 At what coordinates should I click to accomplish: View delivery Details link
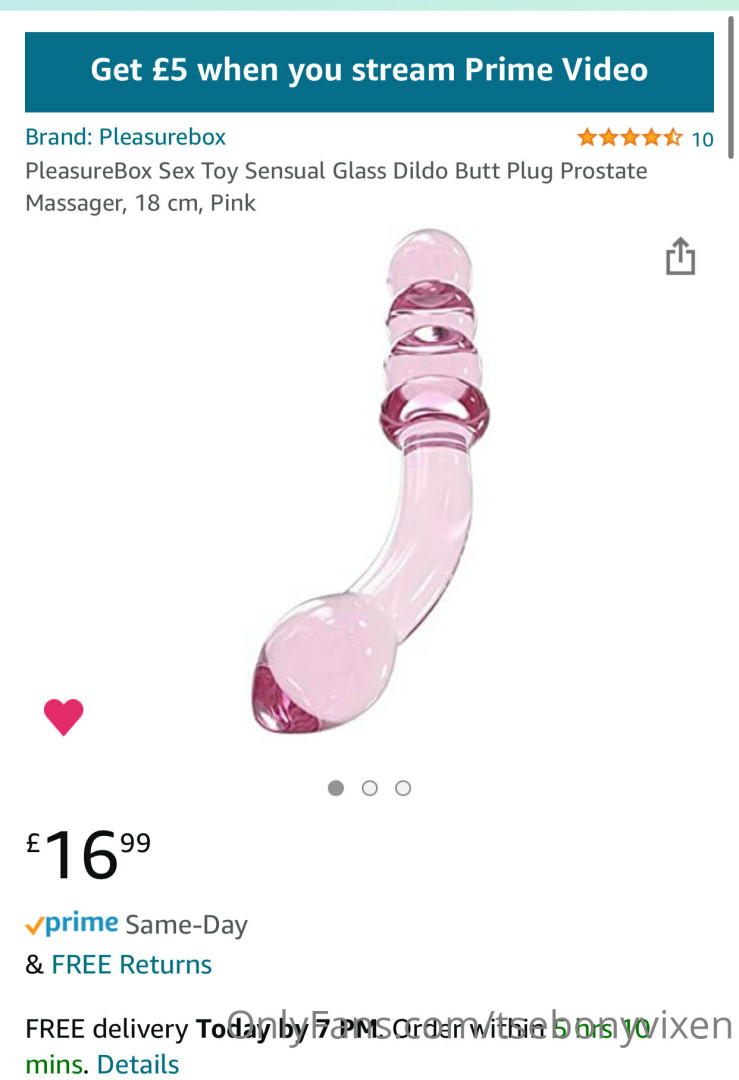138,1063
